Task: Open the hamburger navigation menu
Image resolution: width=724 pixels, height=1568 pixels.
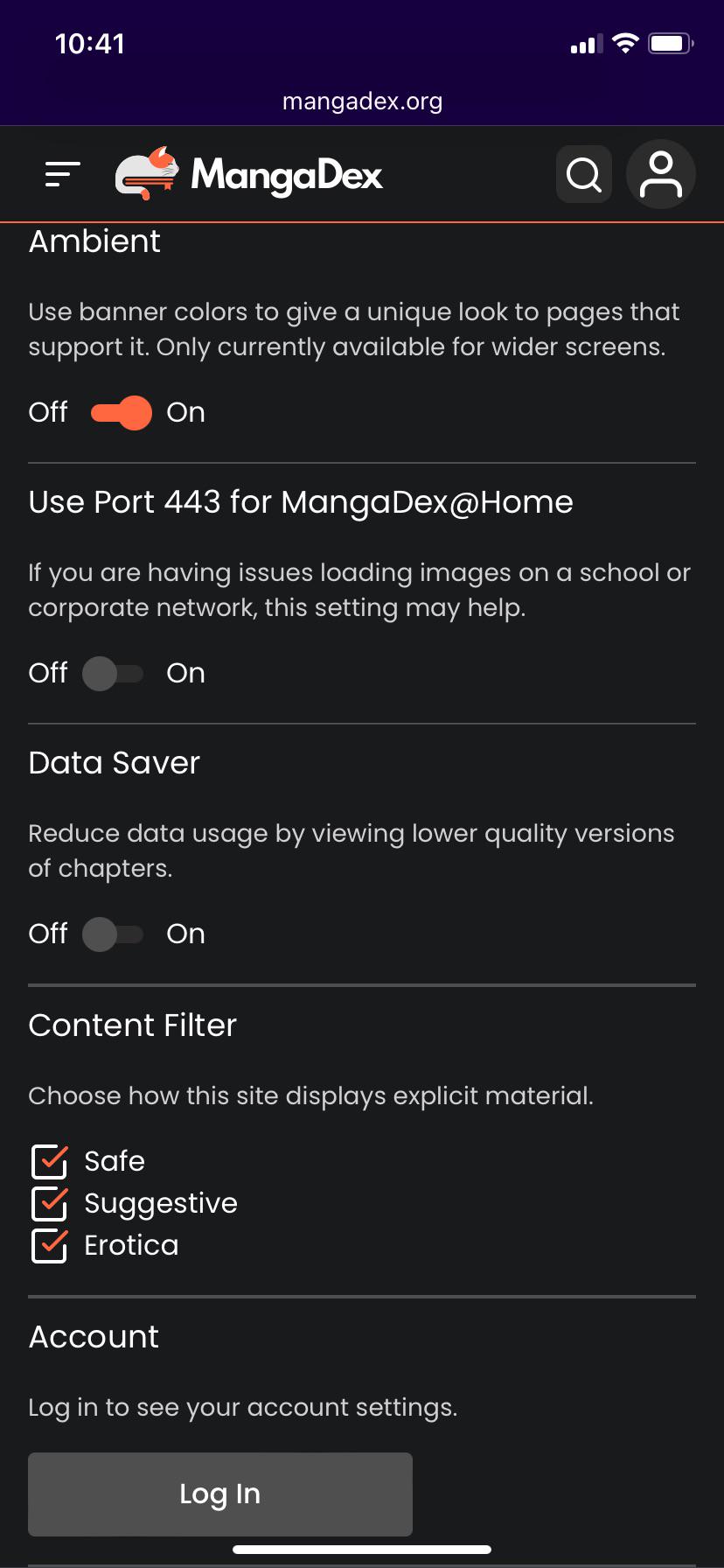Action: tap(63, 174)
